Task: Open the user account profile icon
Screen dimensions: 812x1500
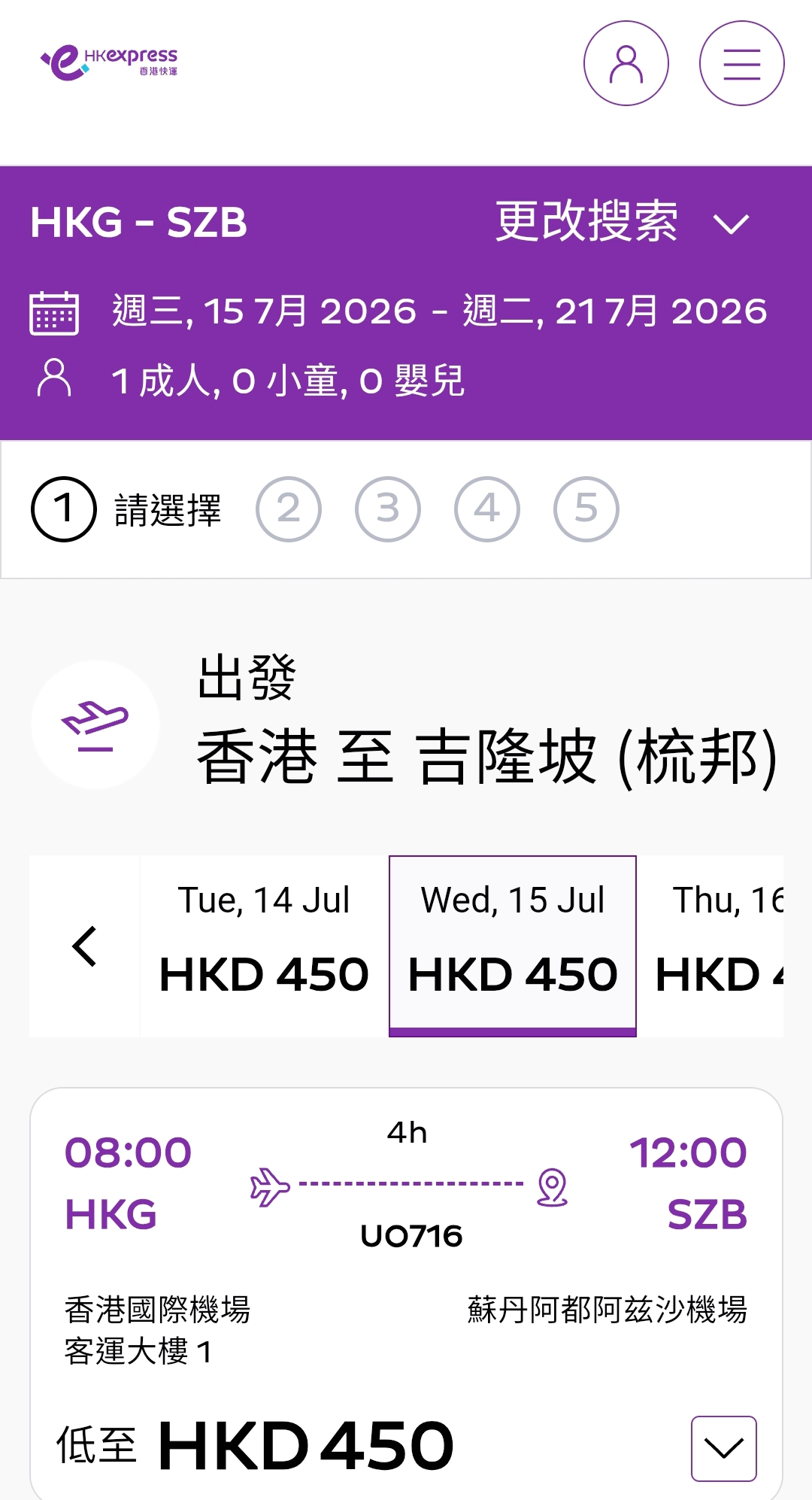Action: (626, 63)
